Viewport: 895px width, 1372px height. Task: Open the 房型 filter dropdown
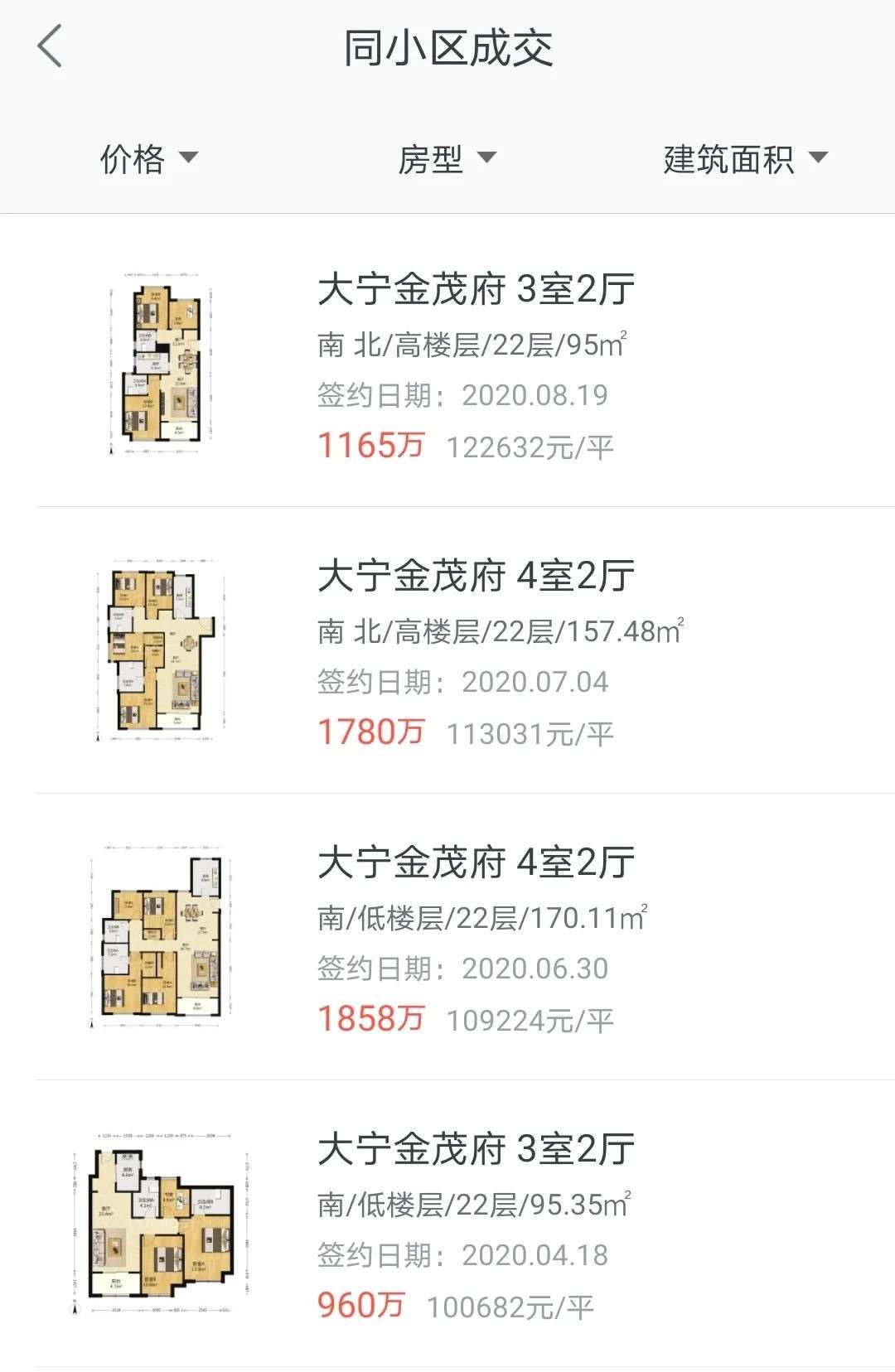[x=447, y=157]
